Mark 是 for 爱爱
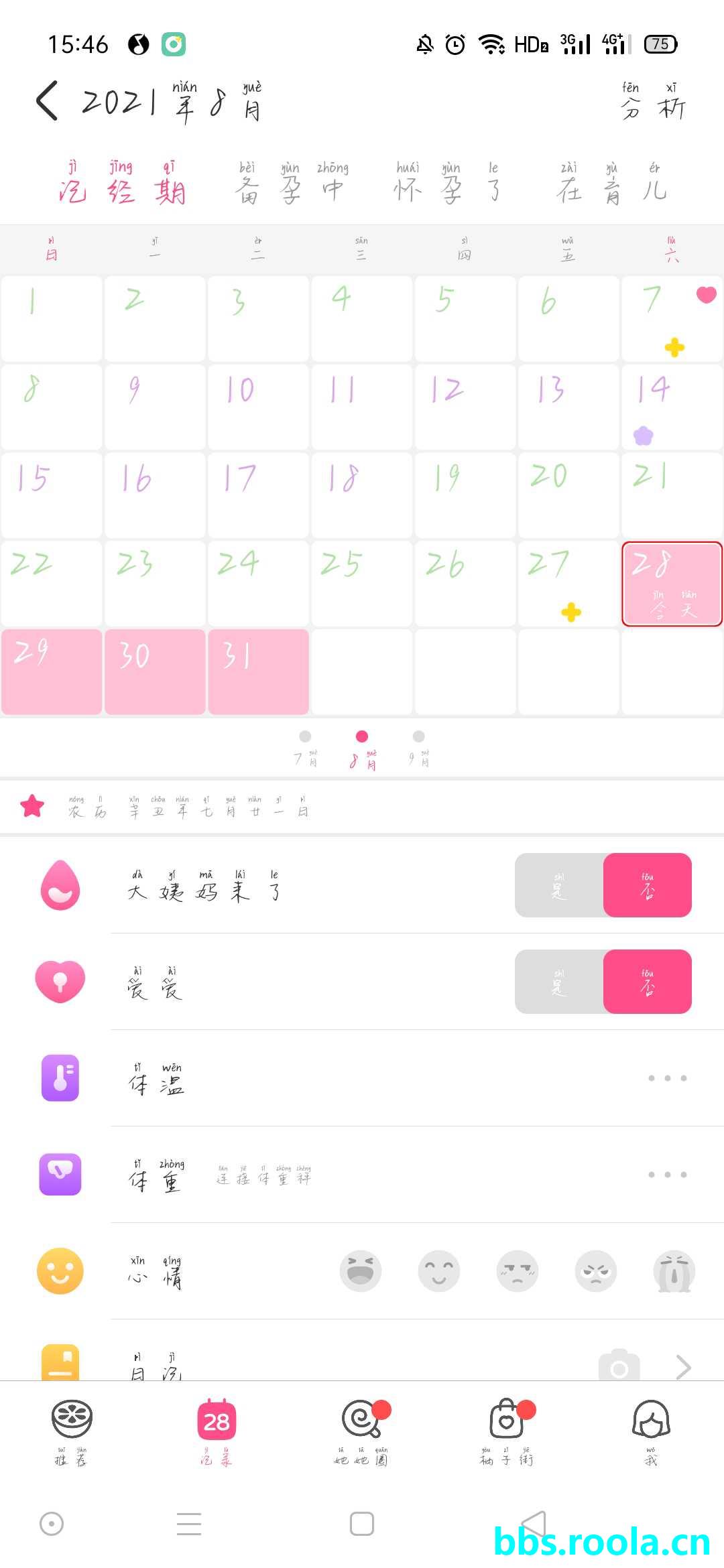Viewport: 724px width, 1568px height. tap(559, 982)
